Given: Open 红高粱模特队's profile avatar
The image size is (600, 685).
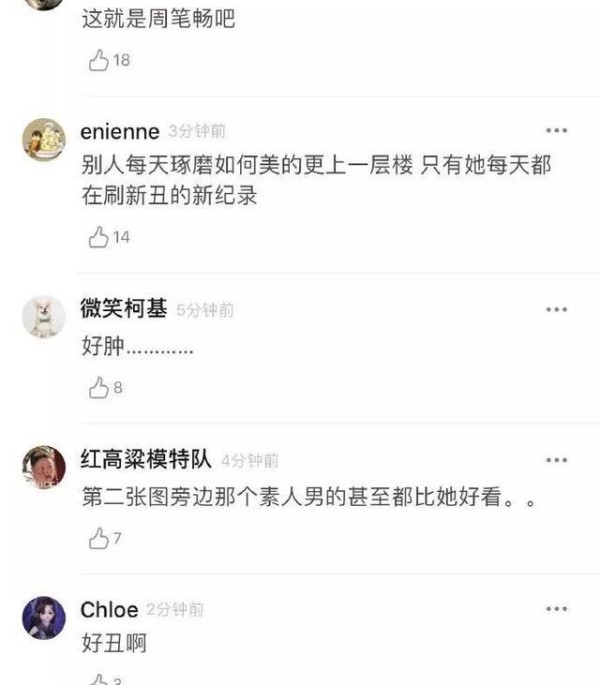Looking at the screenshot, I should [x=44, y=468].
